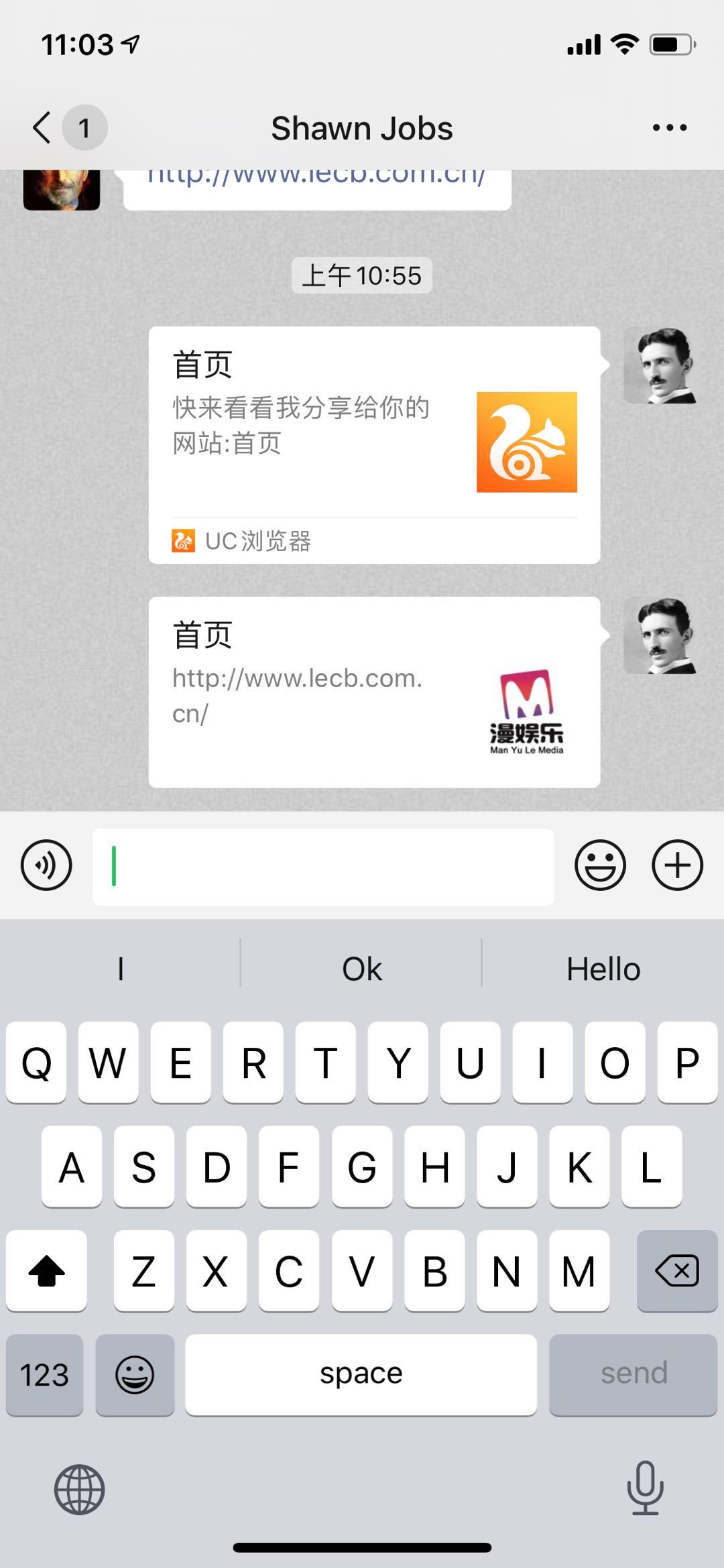The width and height of the screenshot is (724, 1568).
Task: Tap the globe to change keyboard language
Action: point(79,1490)
